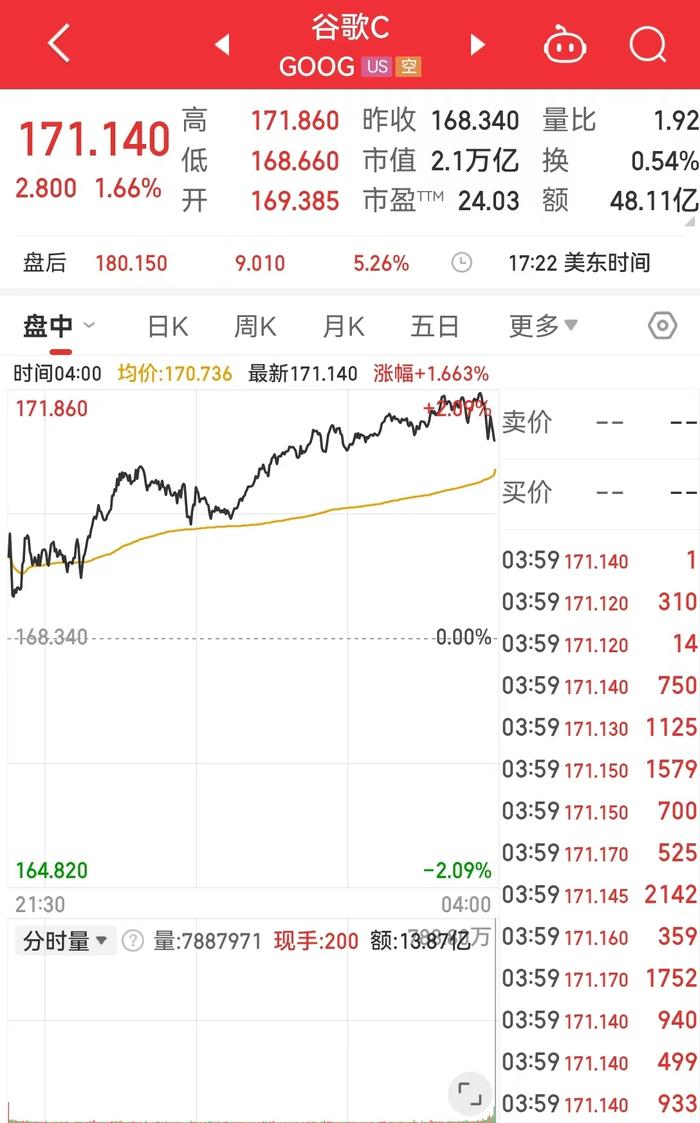
Task: Switch to the 月K chart tab
Action: click(x=343, y=327)
